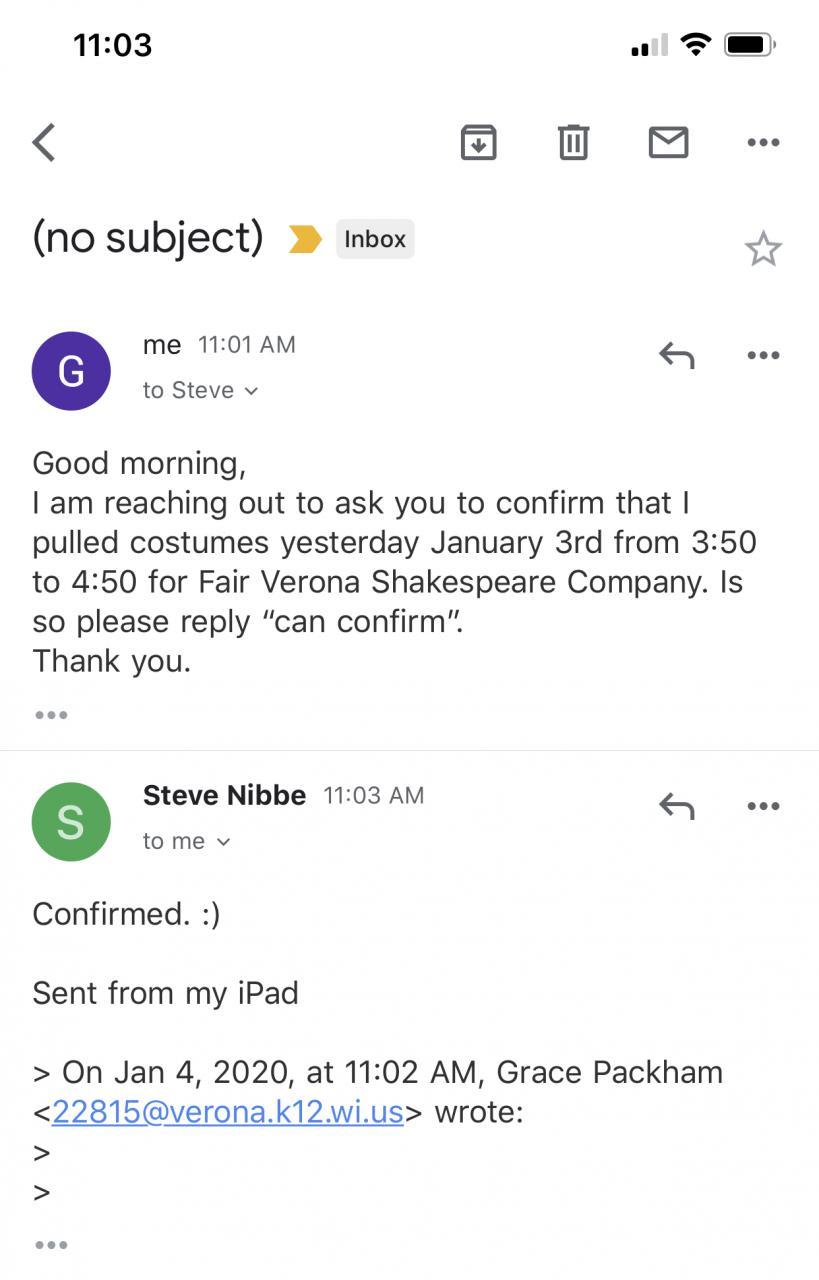Viewport: 819px width, 1280px height.
Task: Go back to the inbox
Action: pyautogui.click(x=44, y=142)
